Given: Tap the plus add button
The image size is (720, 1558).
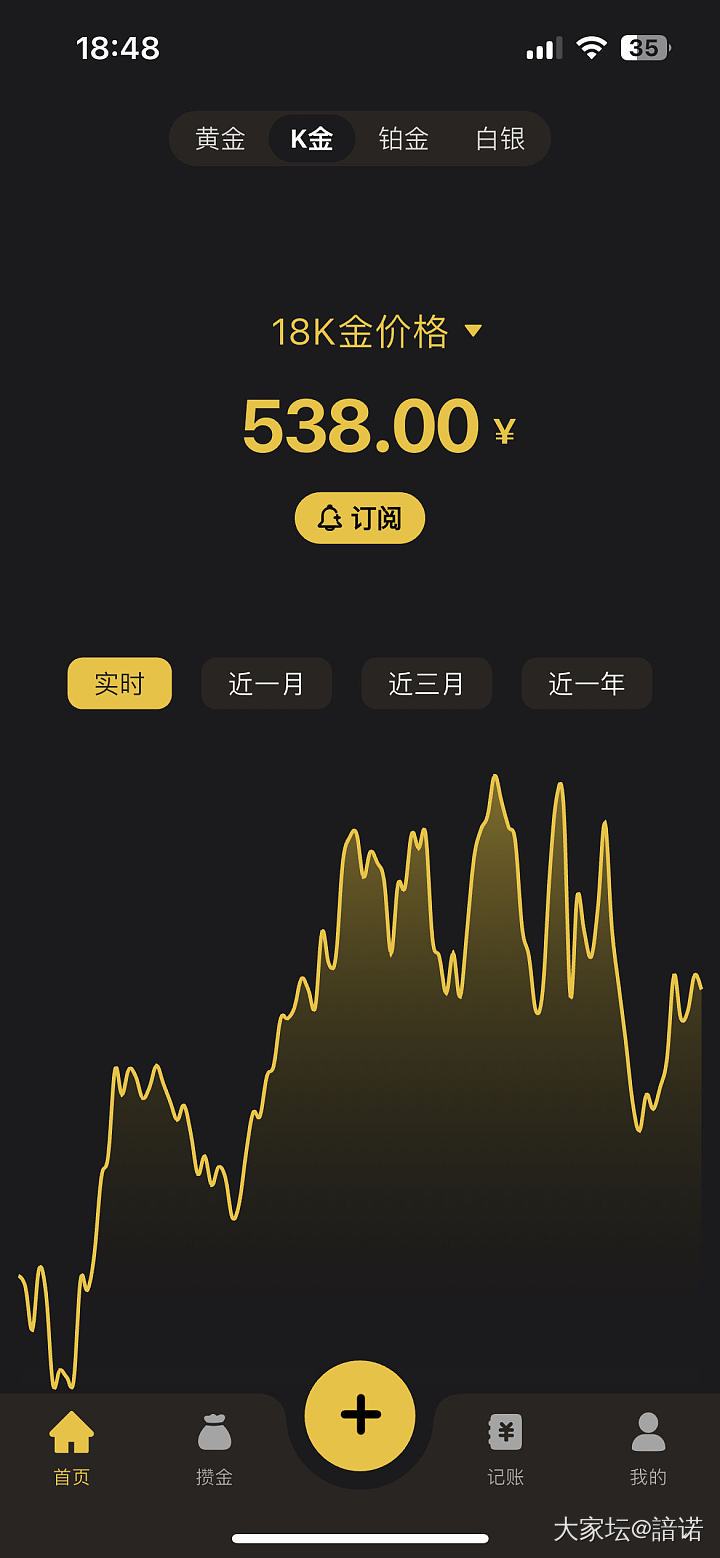Looking at the screenshot, I should pyautogui.click(x=360, y=1415).
